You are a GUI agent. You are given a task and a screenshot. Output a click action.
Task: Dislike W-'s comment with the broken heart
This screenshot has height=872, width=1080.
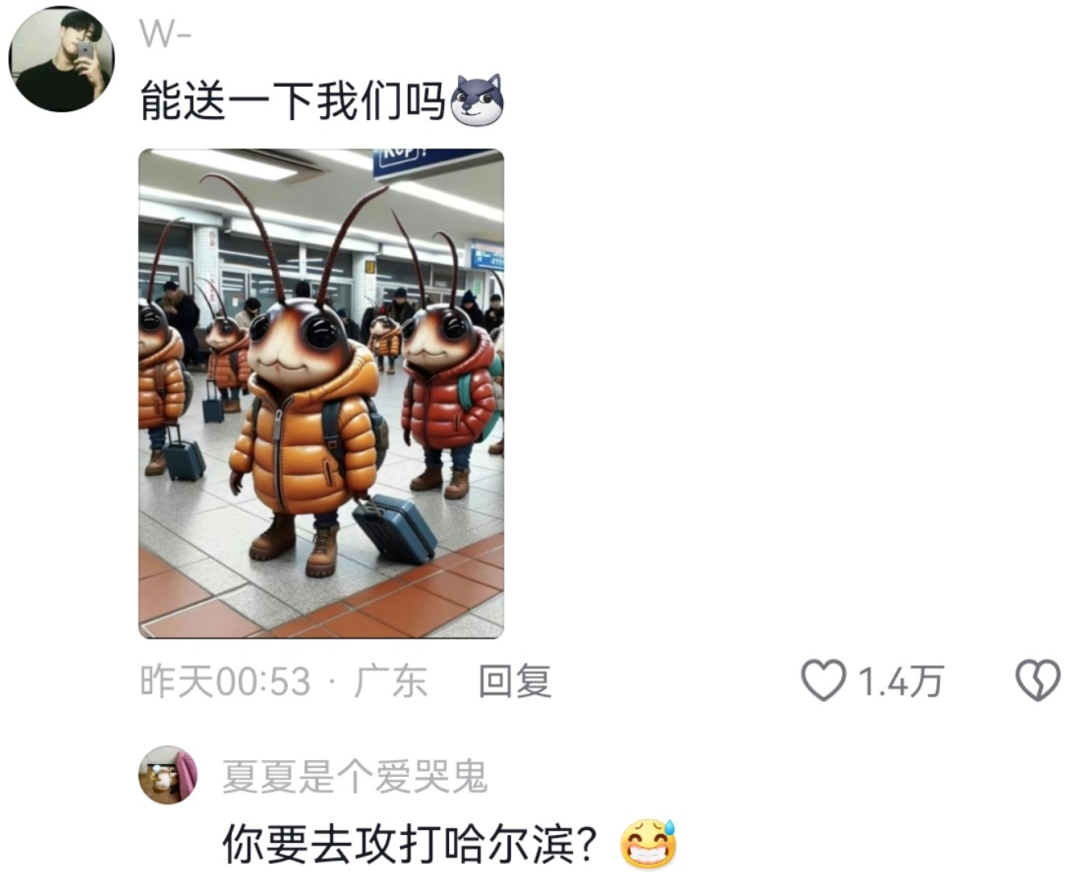coord(1037,682)
